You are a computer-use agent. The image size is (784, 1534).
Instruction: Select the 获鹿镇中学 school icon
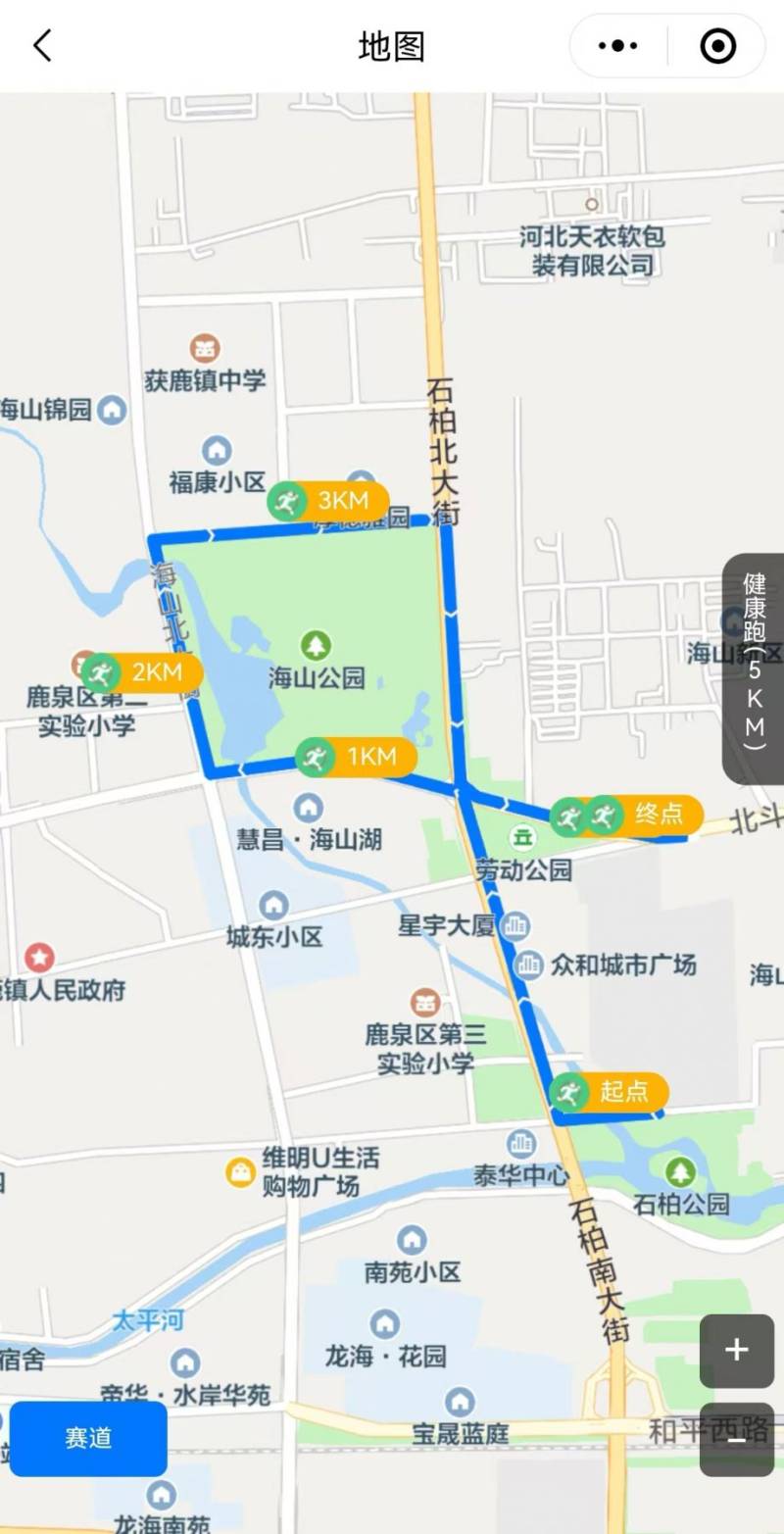[x=204, y=348]
